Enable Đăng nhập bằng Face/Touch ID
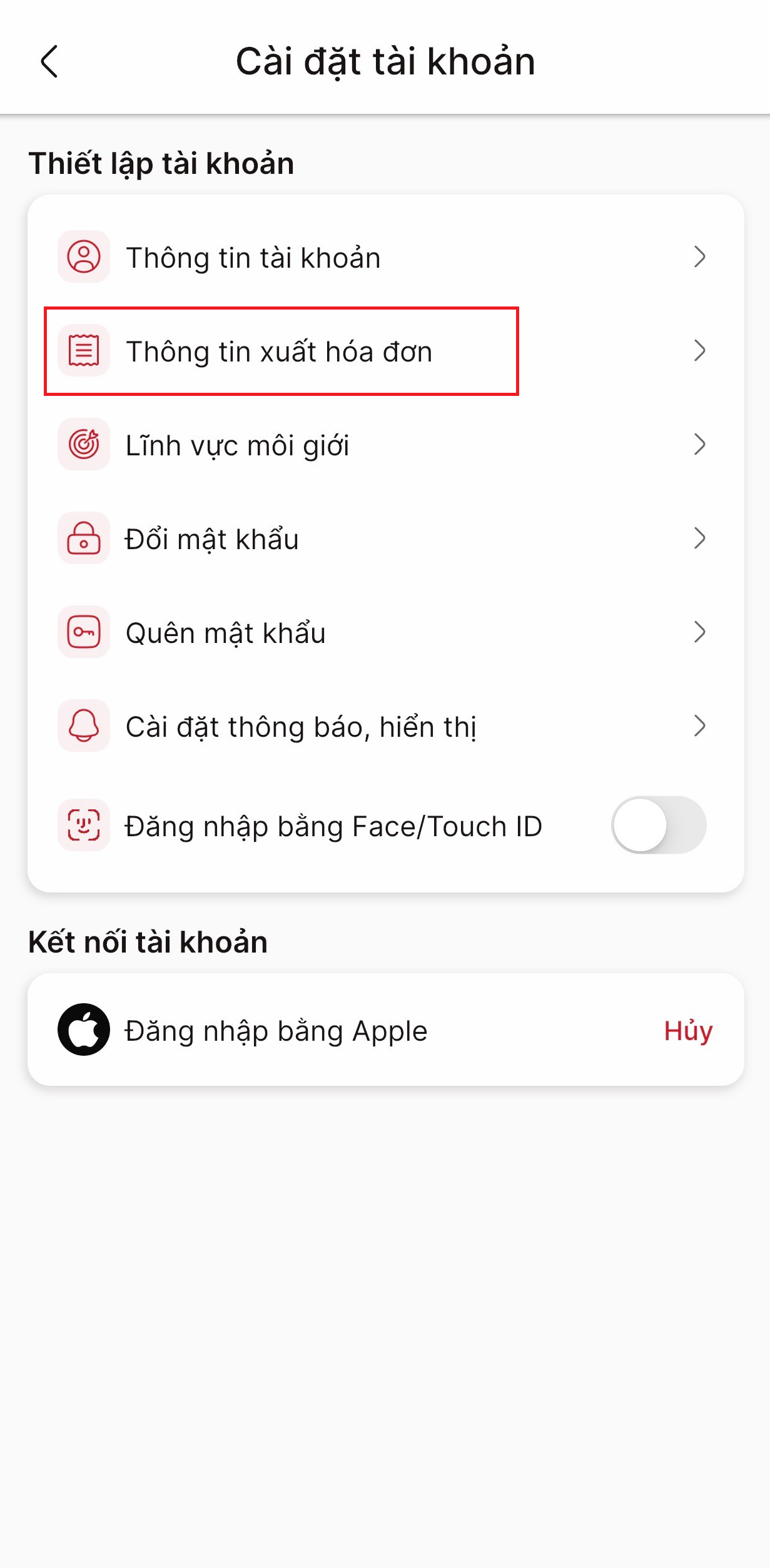This screenshot has height=1568, width=770. [x=658, y=825]
